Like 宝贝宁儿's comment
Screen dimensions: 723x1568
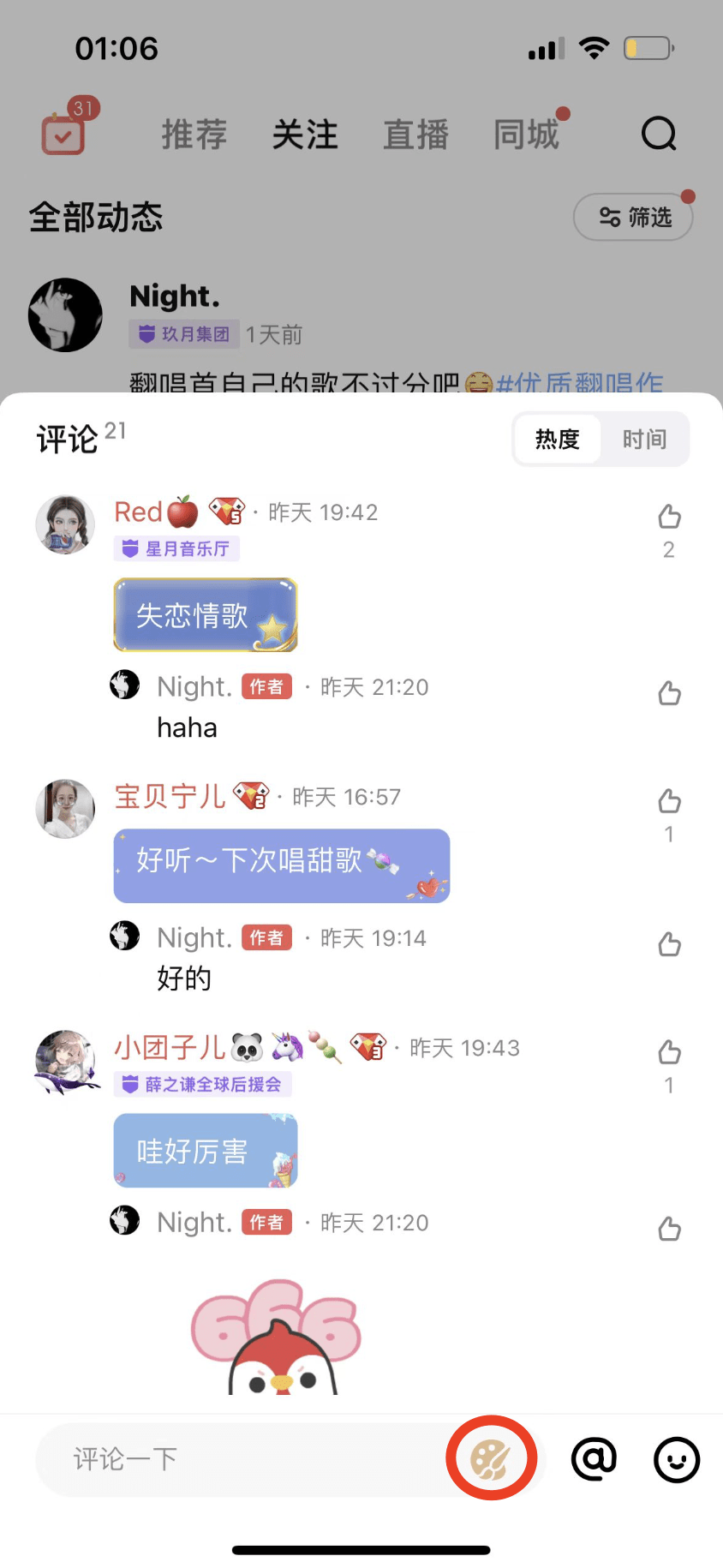[x=669, y=801]
